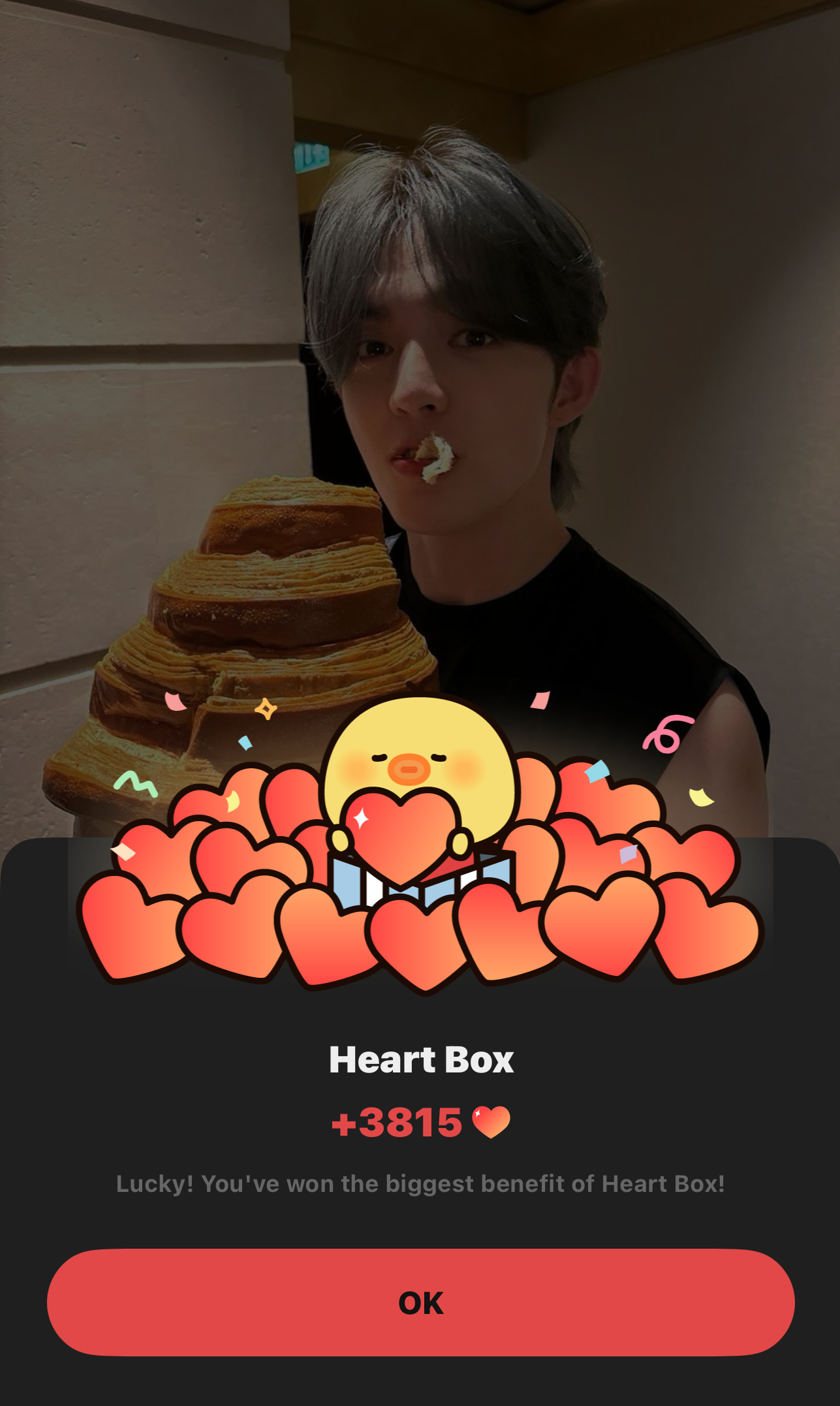Image resolution: width=840 pixels, height=1406 pixels.
Task: Confirm the Heart Box reward with OK
Action: pos(420,1302)
